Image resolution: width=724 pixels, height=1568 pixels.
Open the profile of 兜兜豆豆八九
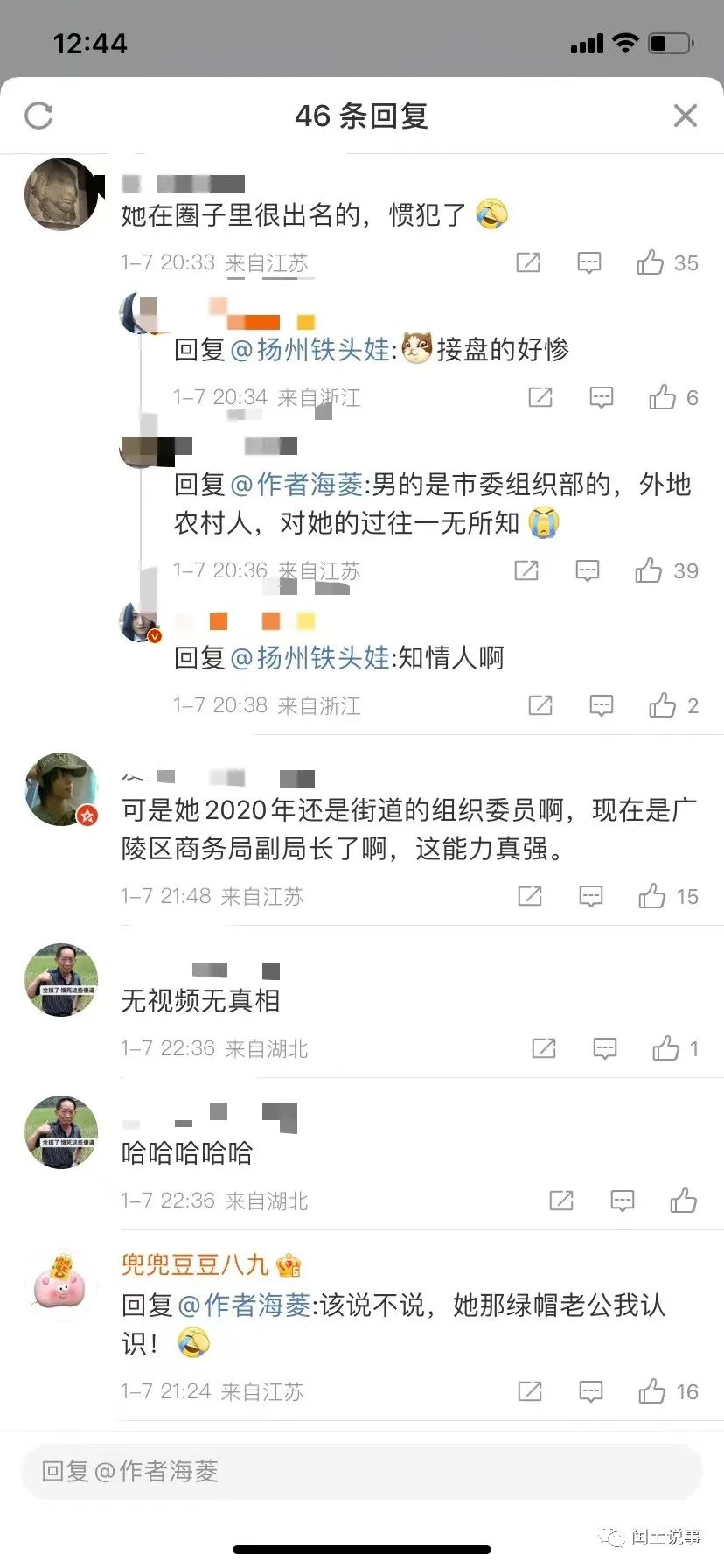(x=195, y=1264)
